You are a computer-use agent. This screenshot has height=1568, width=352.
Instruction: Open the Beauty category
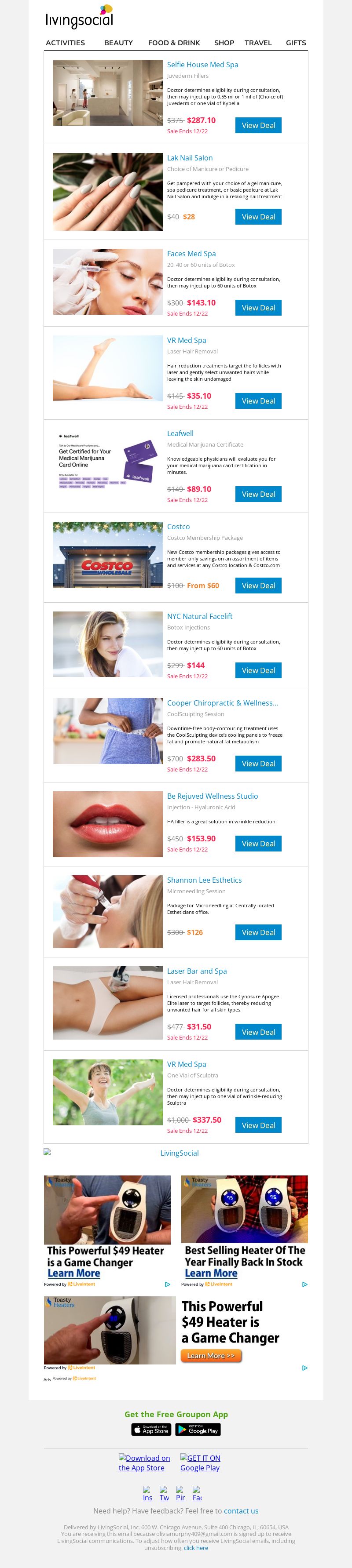pos(118,43)
